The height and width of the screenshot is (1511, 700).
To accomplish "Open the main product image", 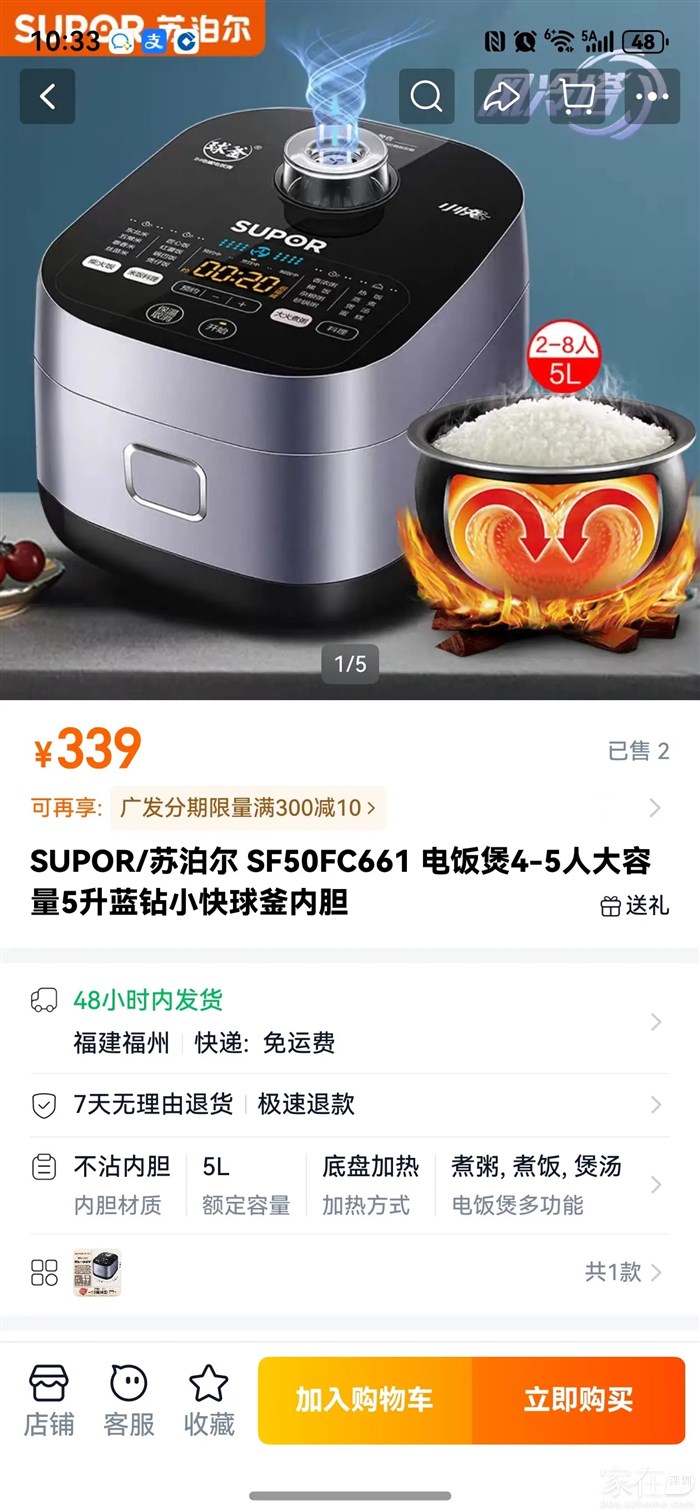I will coord(350,380).
